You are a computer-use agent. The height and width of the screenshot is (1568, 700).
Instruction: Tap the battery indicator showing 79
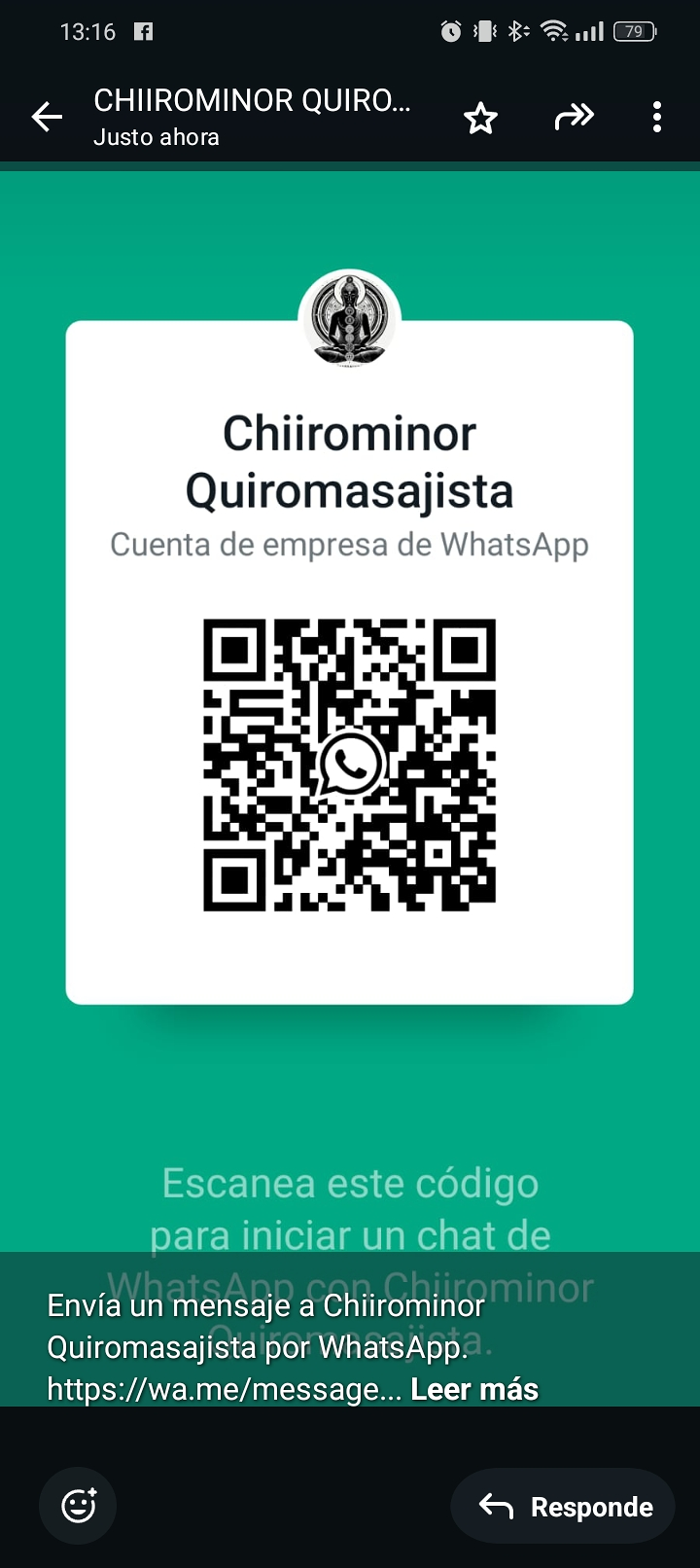(x=634, y=30)
